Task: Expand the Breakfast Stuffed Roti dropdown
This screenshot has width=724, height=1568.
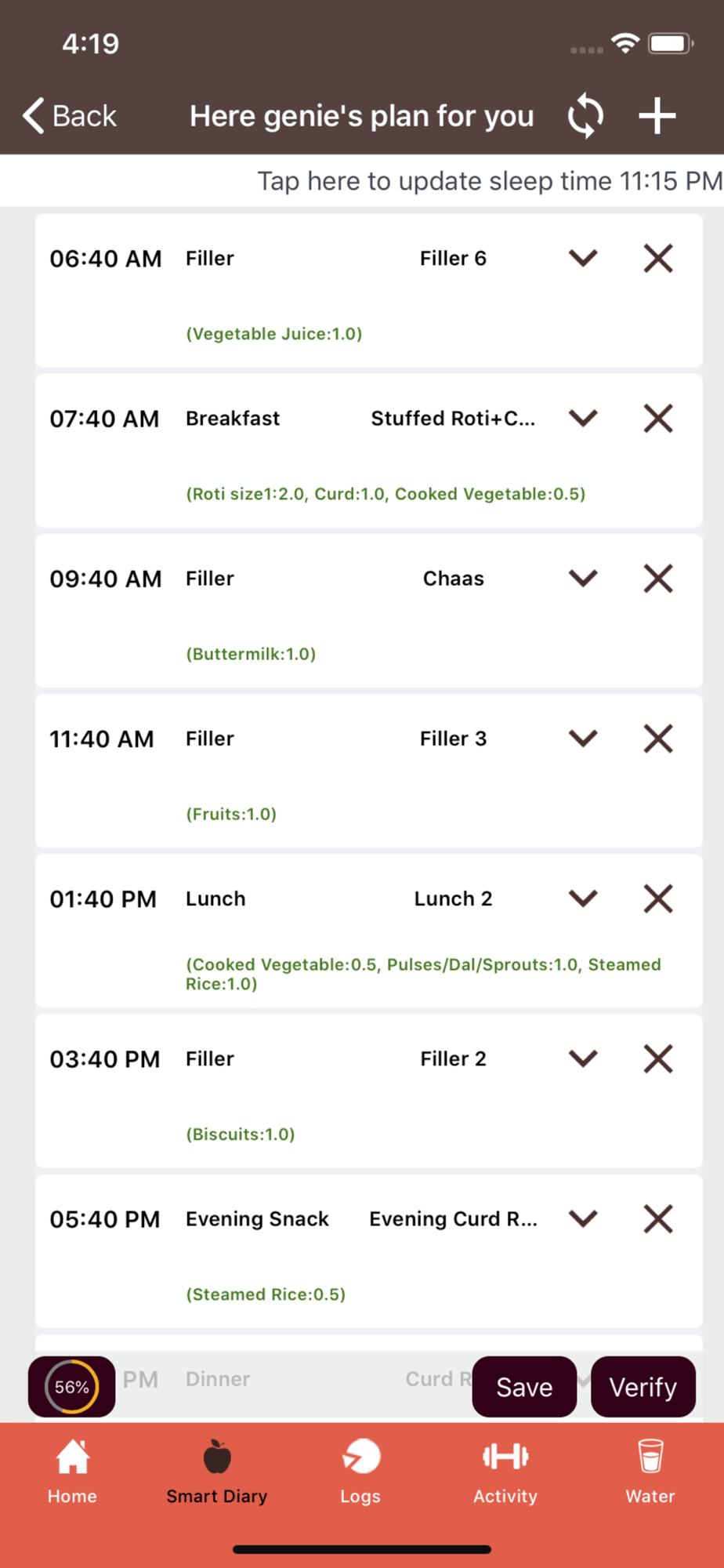Action: pyautogui.click(x=583, y=418)
